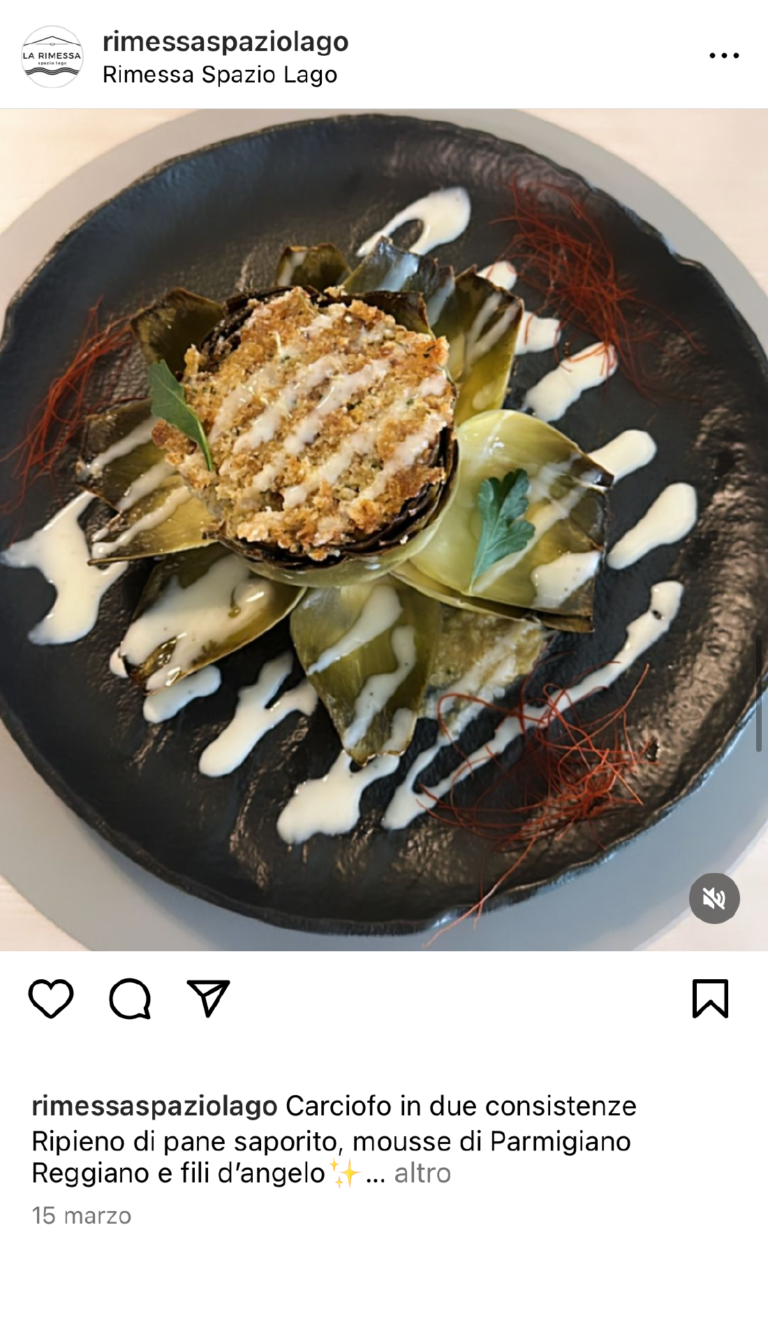
Task: Open the rimessaspaziolago username in the header
Action: 225,42
